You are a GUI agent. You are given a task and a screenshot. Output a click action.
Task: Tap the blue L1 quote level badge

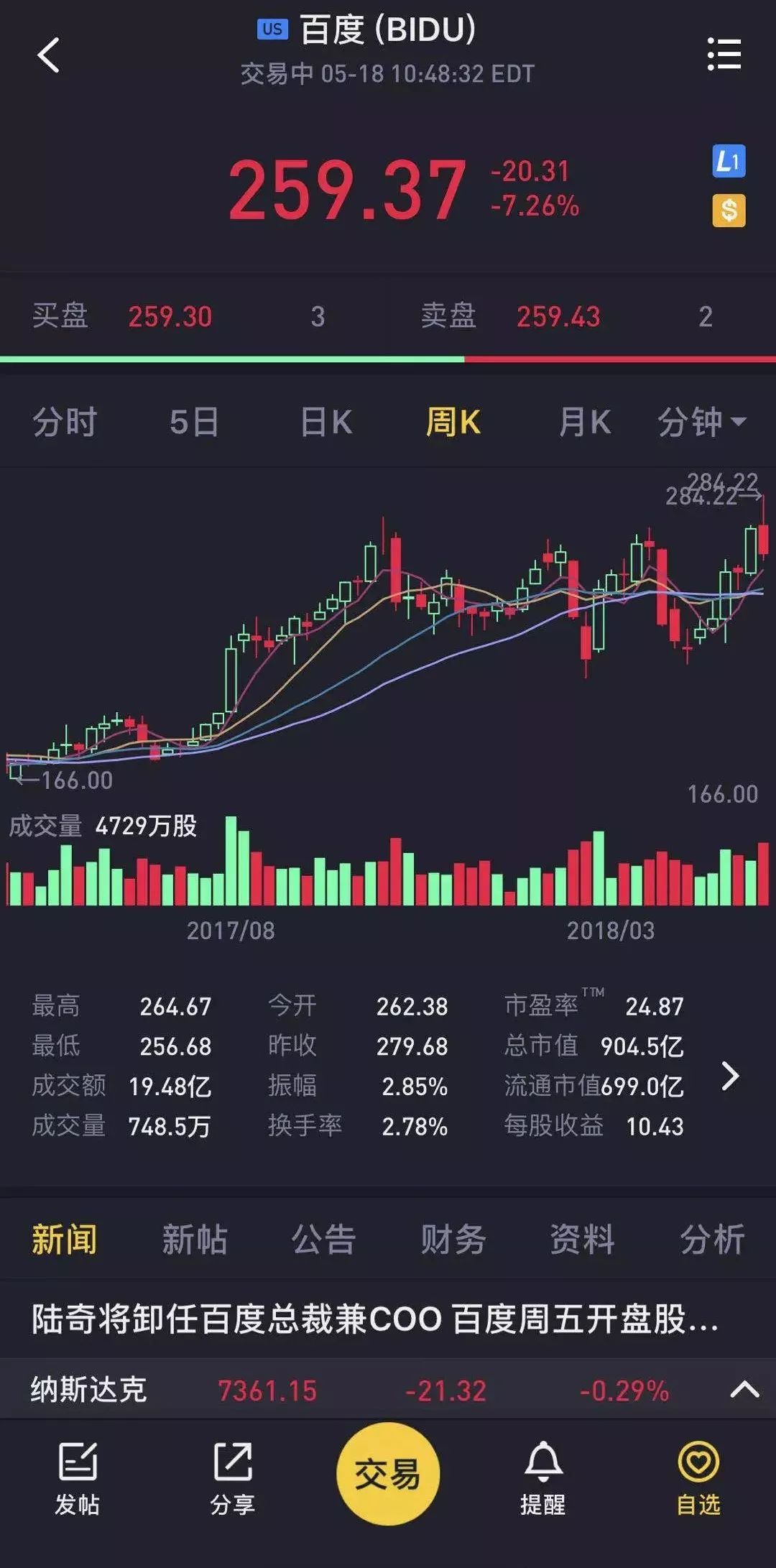pos(729,162)
